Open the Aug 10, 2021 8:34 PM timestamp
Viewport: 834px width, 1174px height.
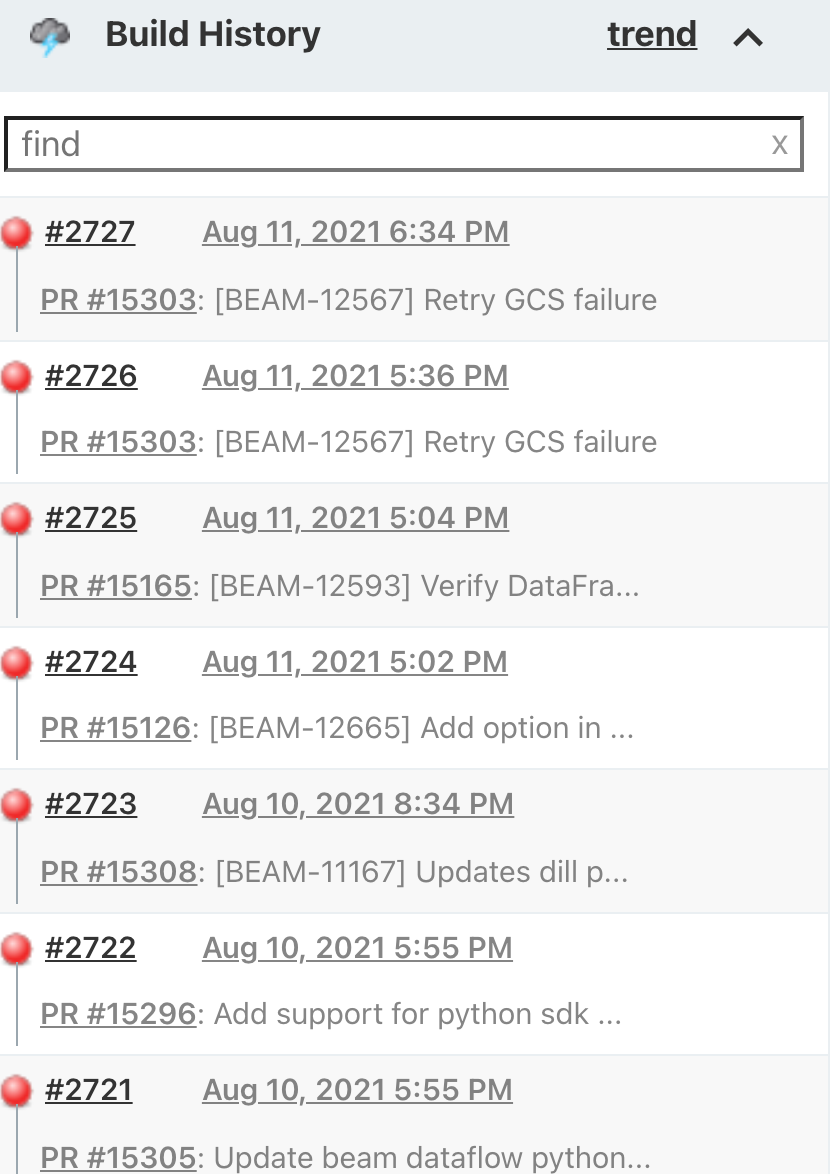358,804
